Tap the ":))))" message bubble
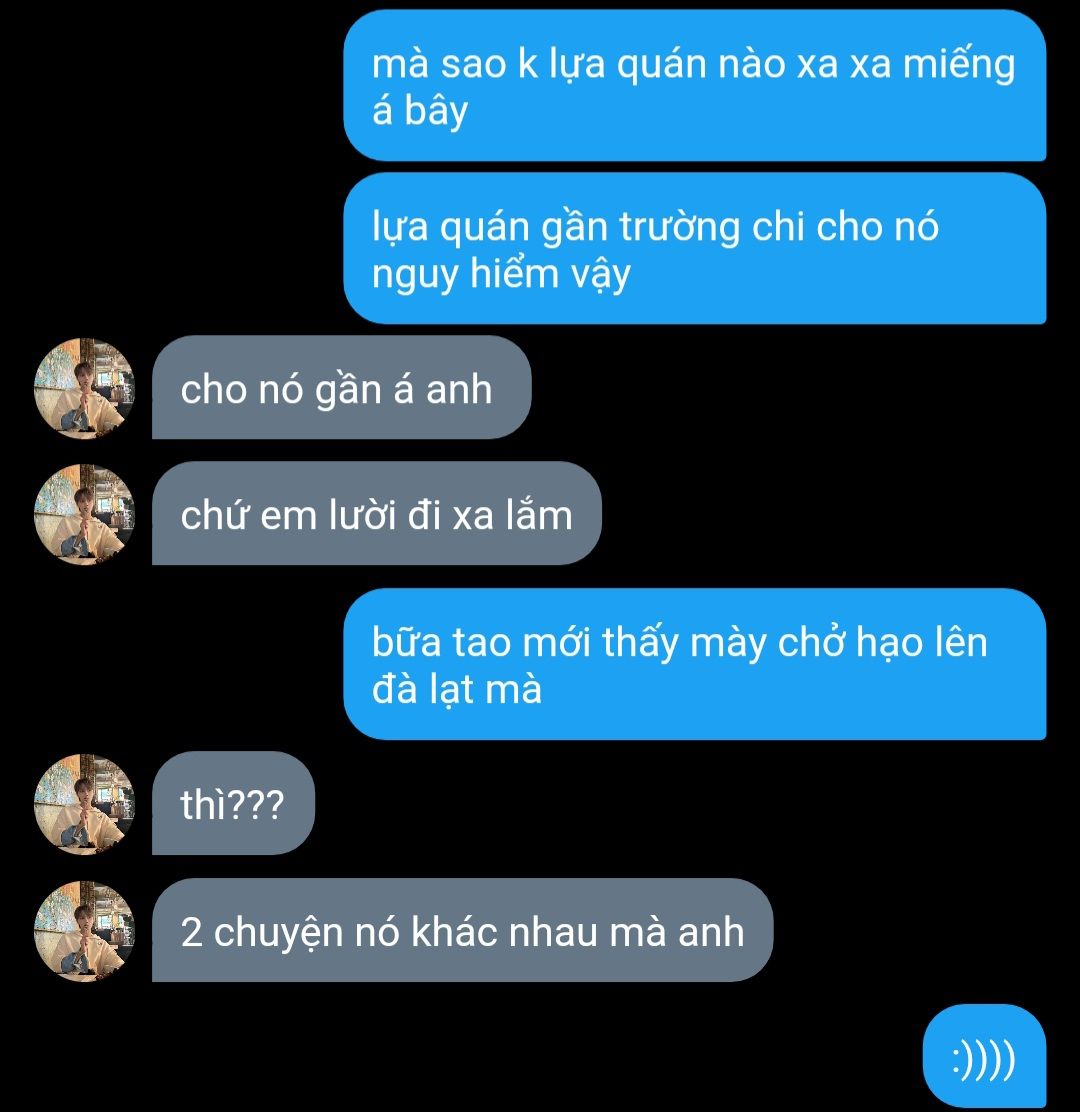 (x=984, y=1058)
